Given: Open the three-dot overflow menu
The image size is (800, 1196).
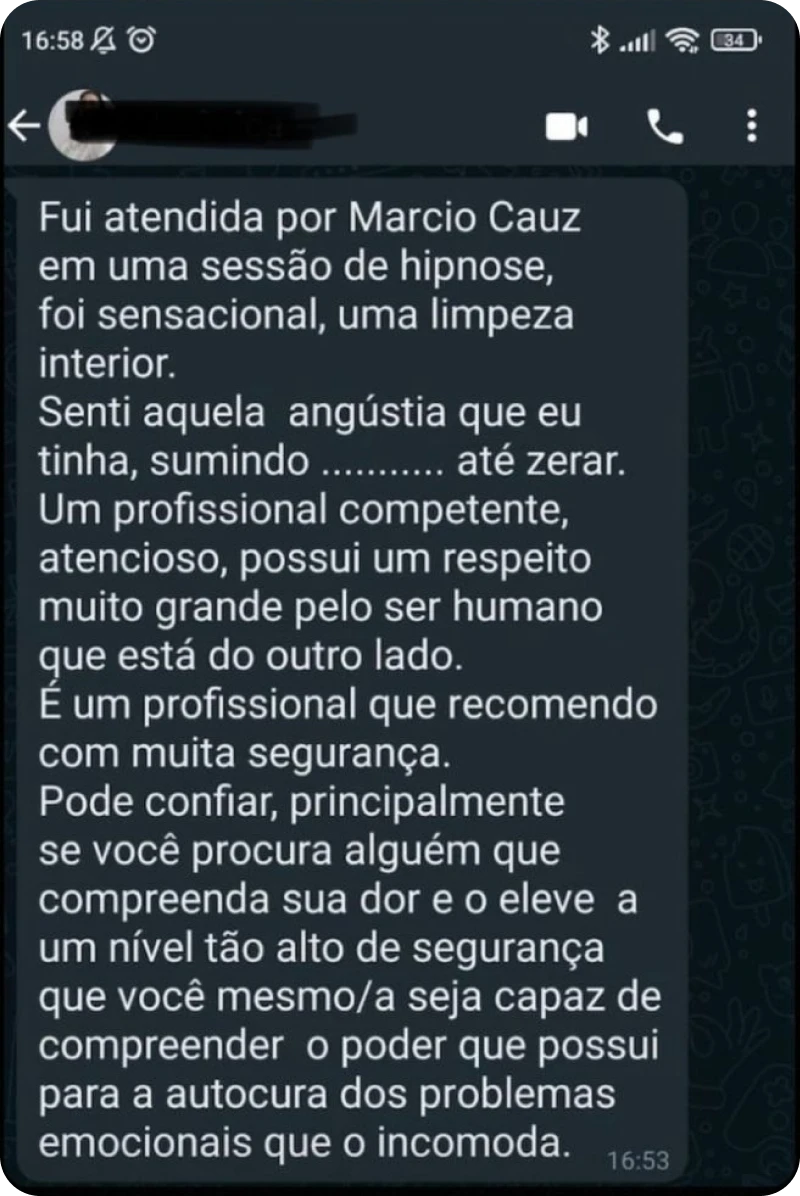Looking at the screenshot, I should [x=752, y=126].
